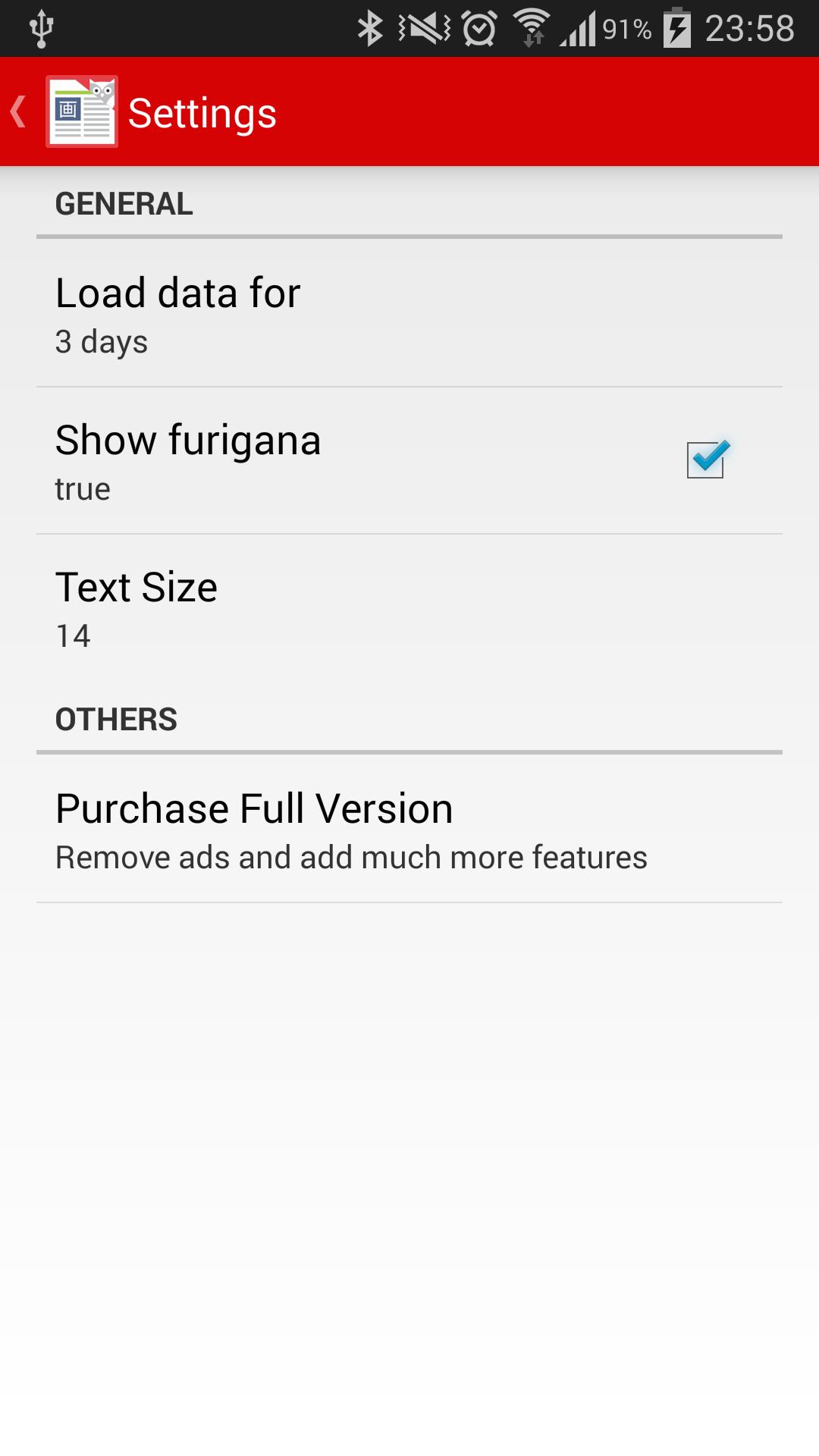819x1456 pixels.
Task: Open the Text Size setting
Action: point(409,608)
